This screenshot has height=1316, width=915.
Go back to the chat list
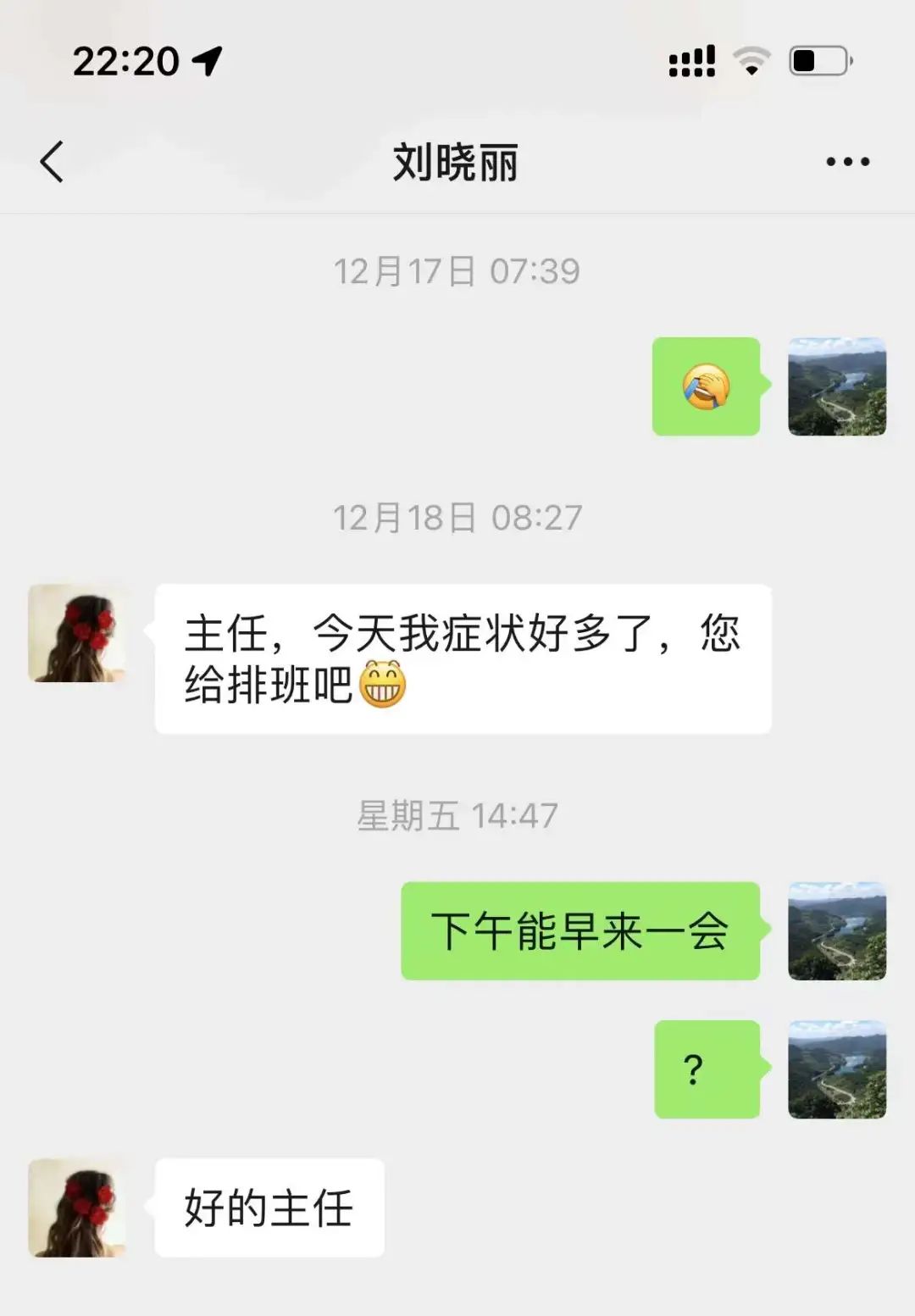[53, 161]
